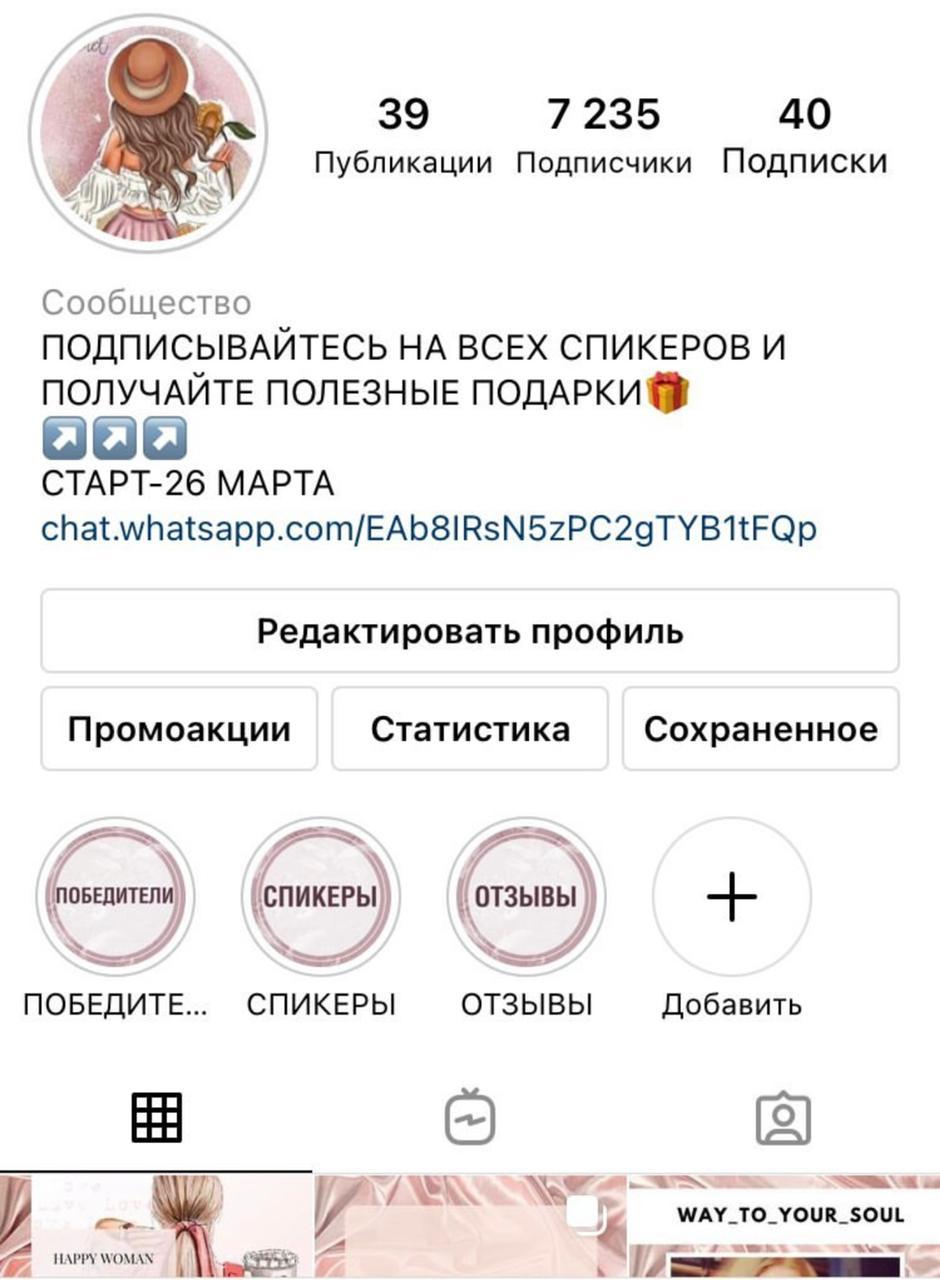Screen dimensions: 940x1280
Task: Open the 40 Подписки following list
Action: tap(804, 136)
